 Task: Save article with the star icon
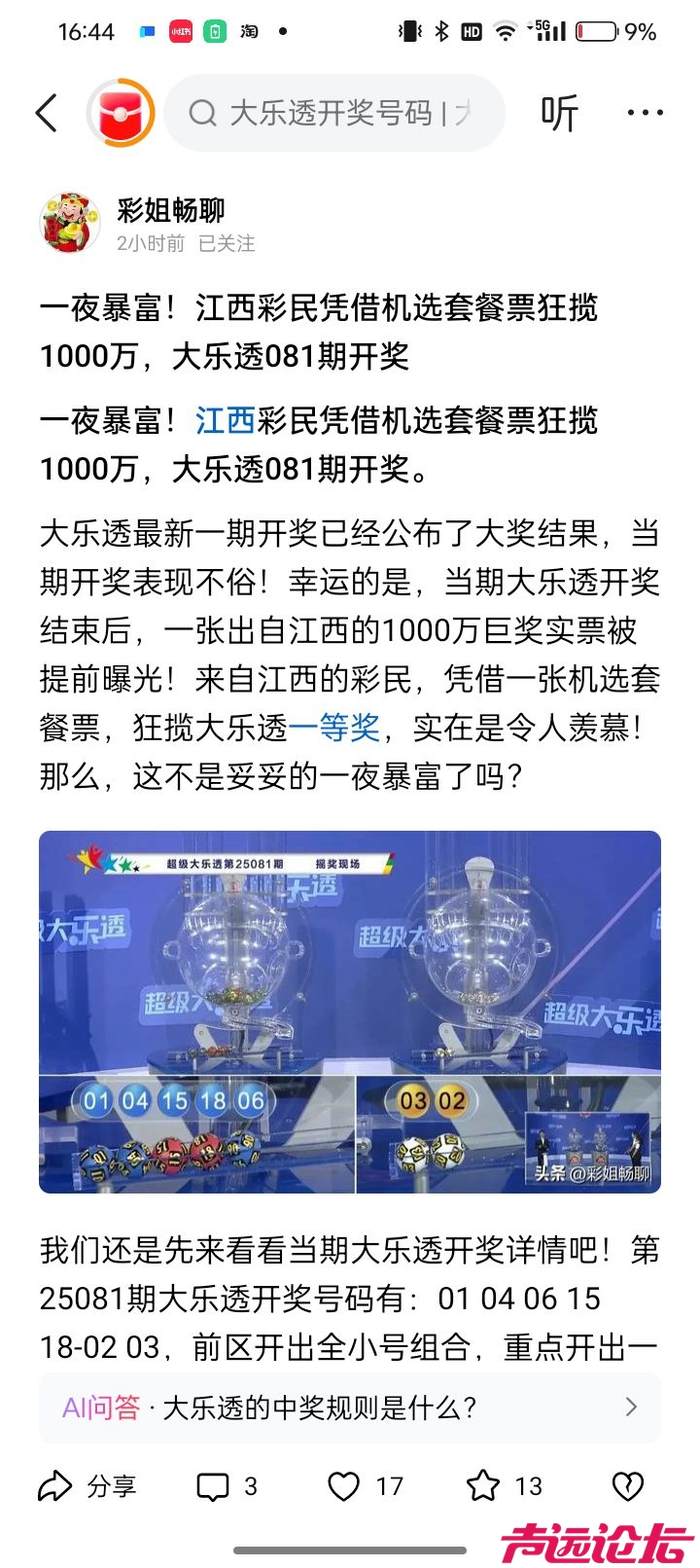(x=504, y=1485)
